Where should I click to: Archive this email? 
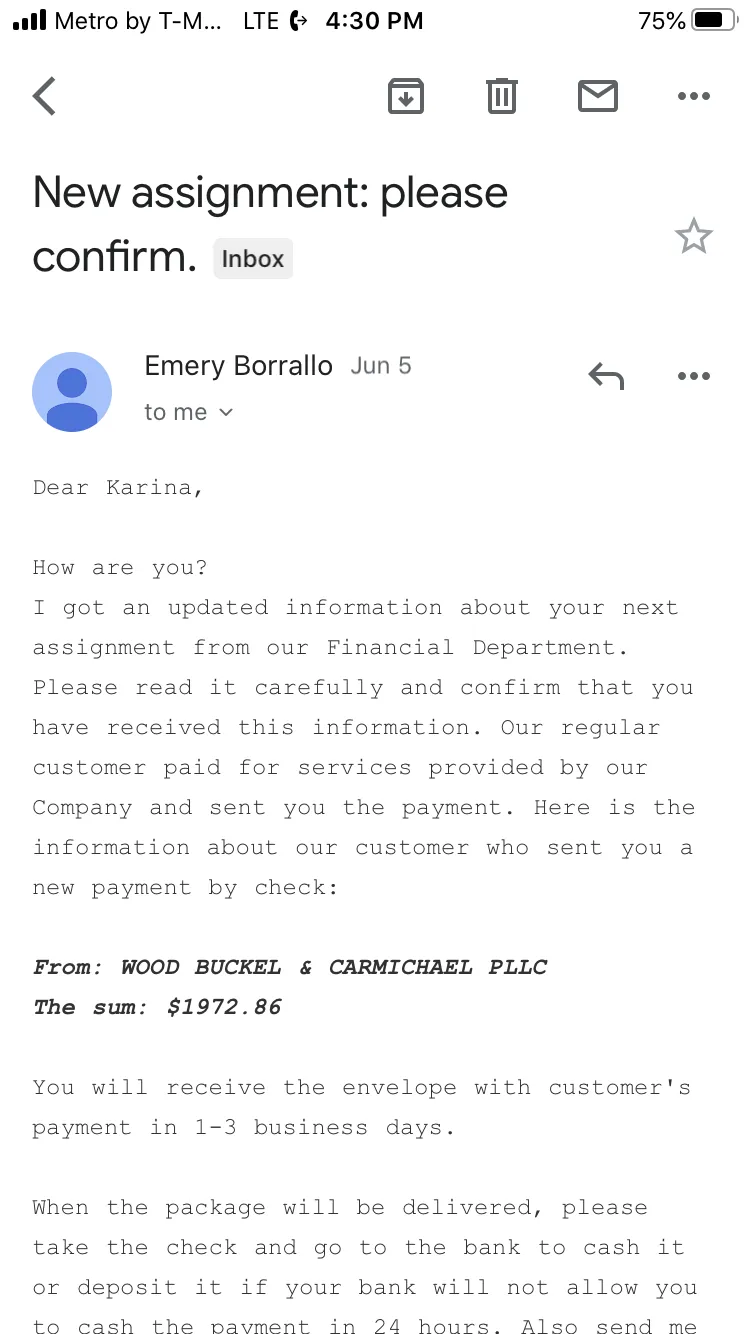click(x=406, y=96)
